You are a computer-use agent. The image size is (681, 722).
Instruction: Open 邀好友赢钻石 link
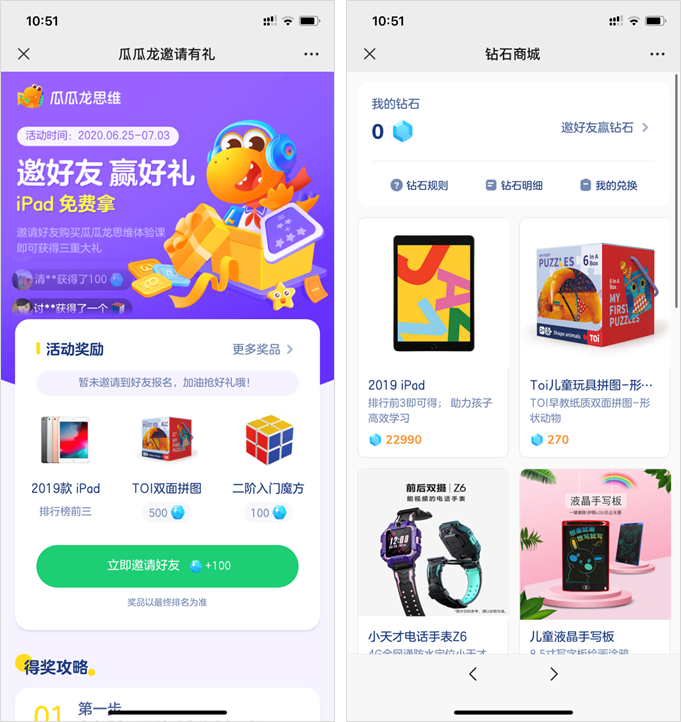click(605, 128)
